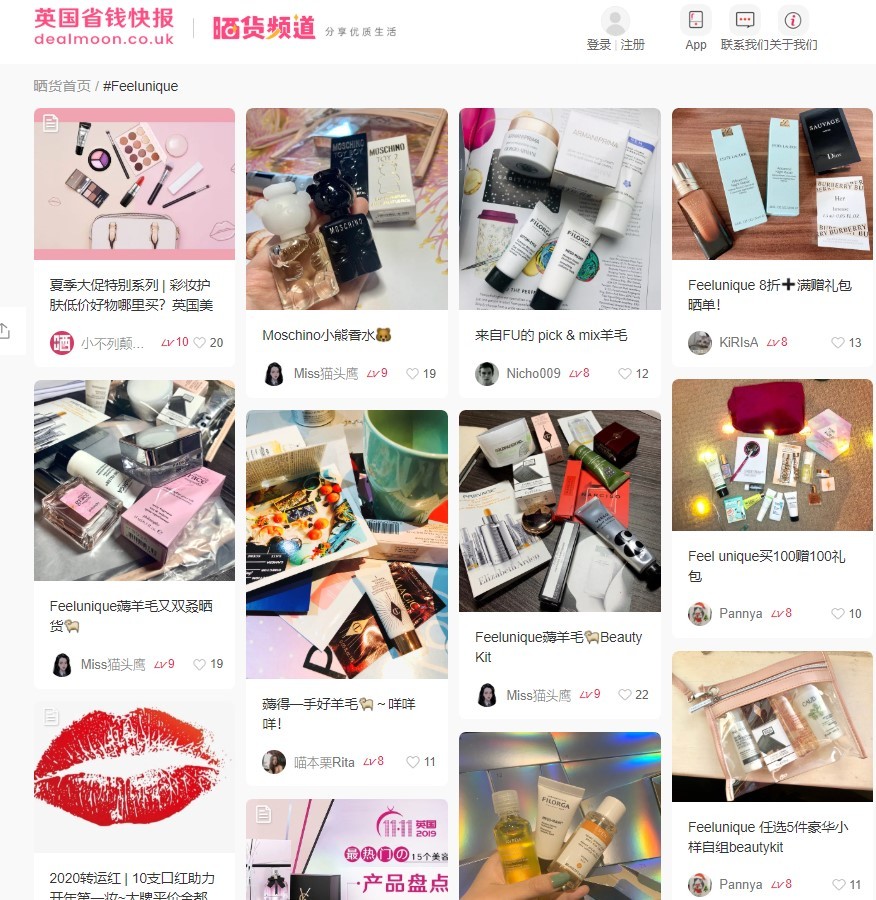
Task: Open the side share button
Action: tap(5, 331)
